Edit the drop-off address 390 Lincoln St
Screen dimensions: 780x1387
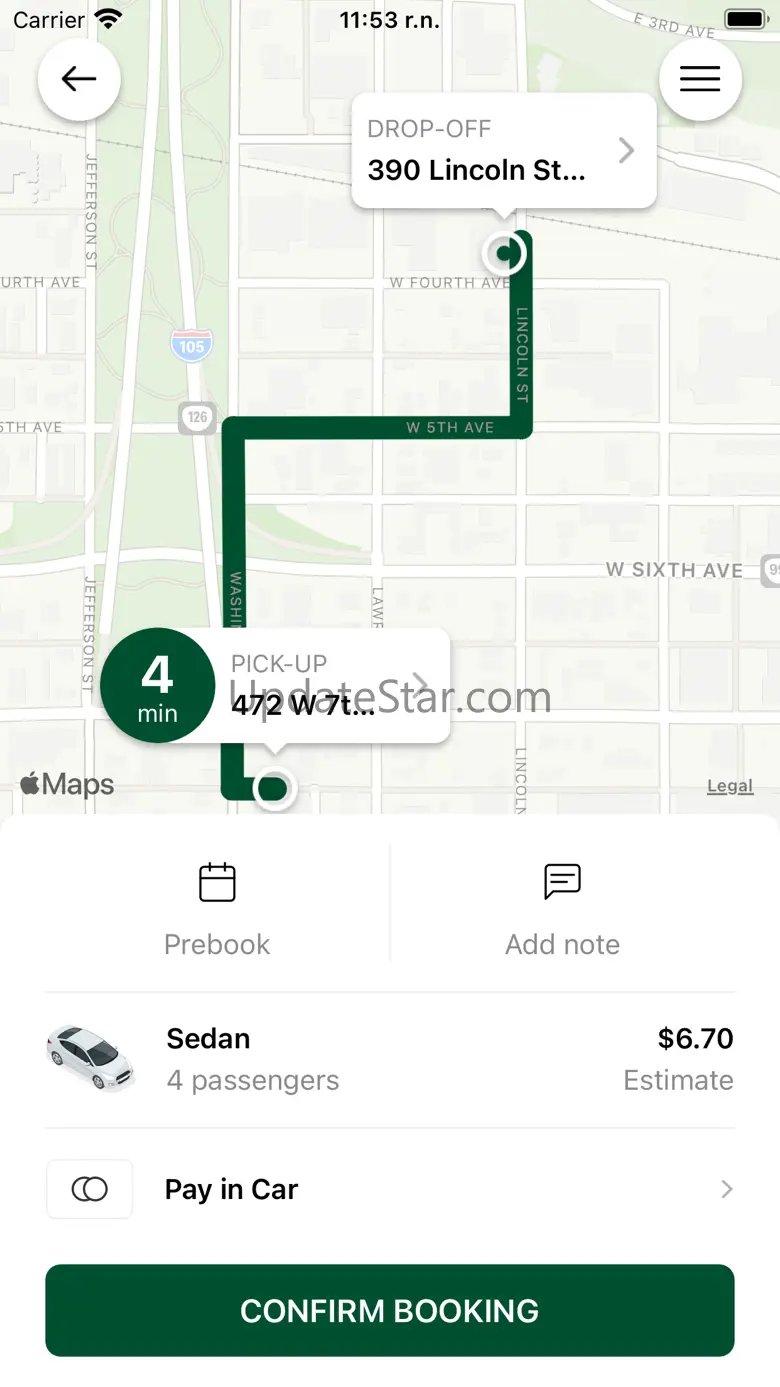pyautogui.click(x=504, y=151)
